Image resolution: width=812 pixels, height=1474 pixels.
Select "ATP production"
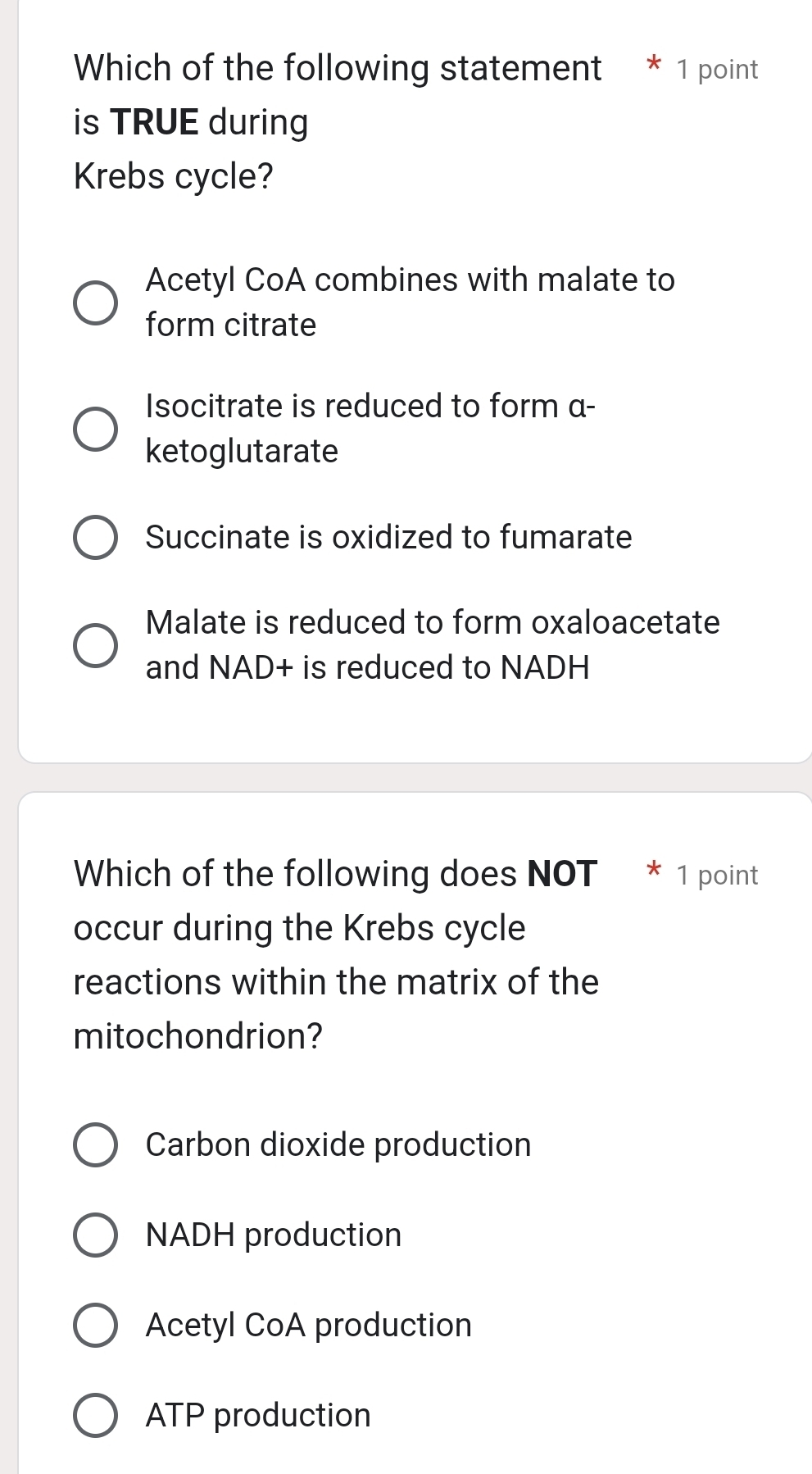tap(96, 1415)
